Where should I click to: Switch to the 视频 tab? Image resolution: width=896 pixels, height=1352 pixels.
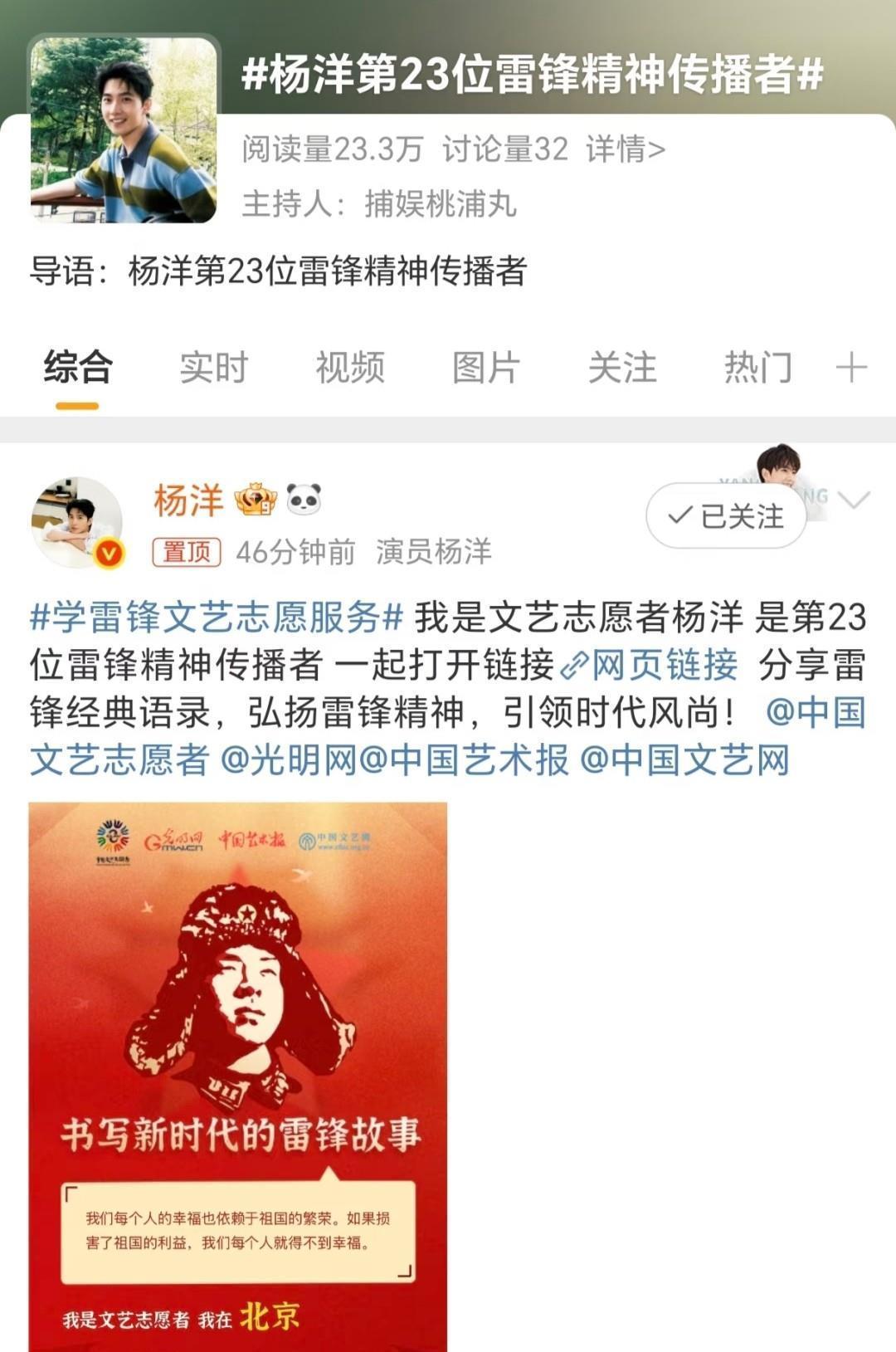[x=350, y=368]
